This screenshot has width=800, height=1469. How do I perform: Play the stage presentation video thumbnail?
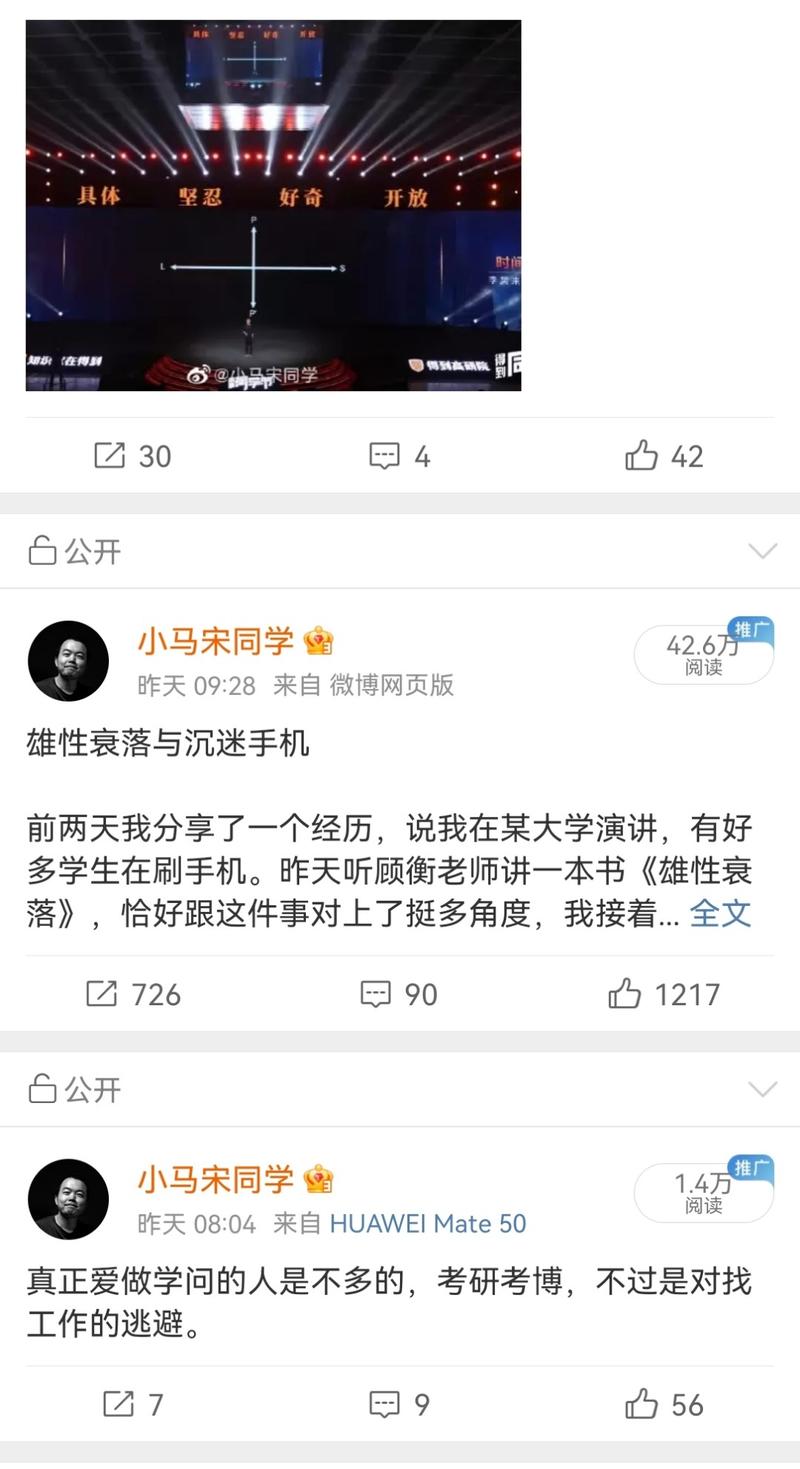click(x=273, y=205)
